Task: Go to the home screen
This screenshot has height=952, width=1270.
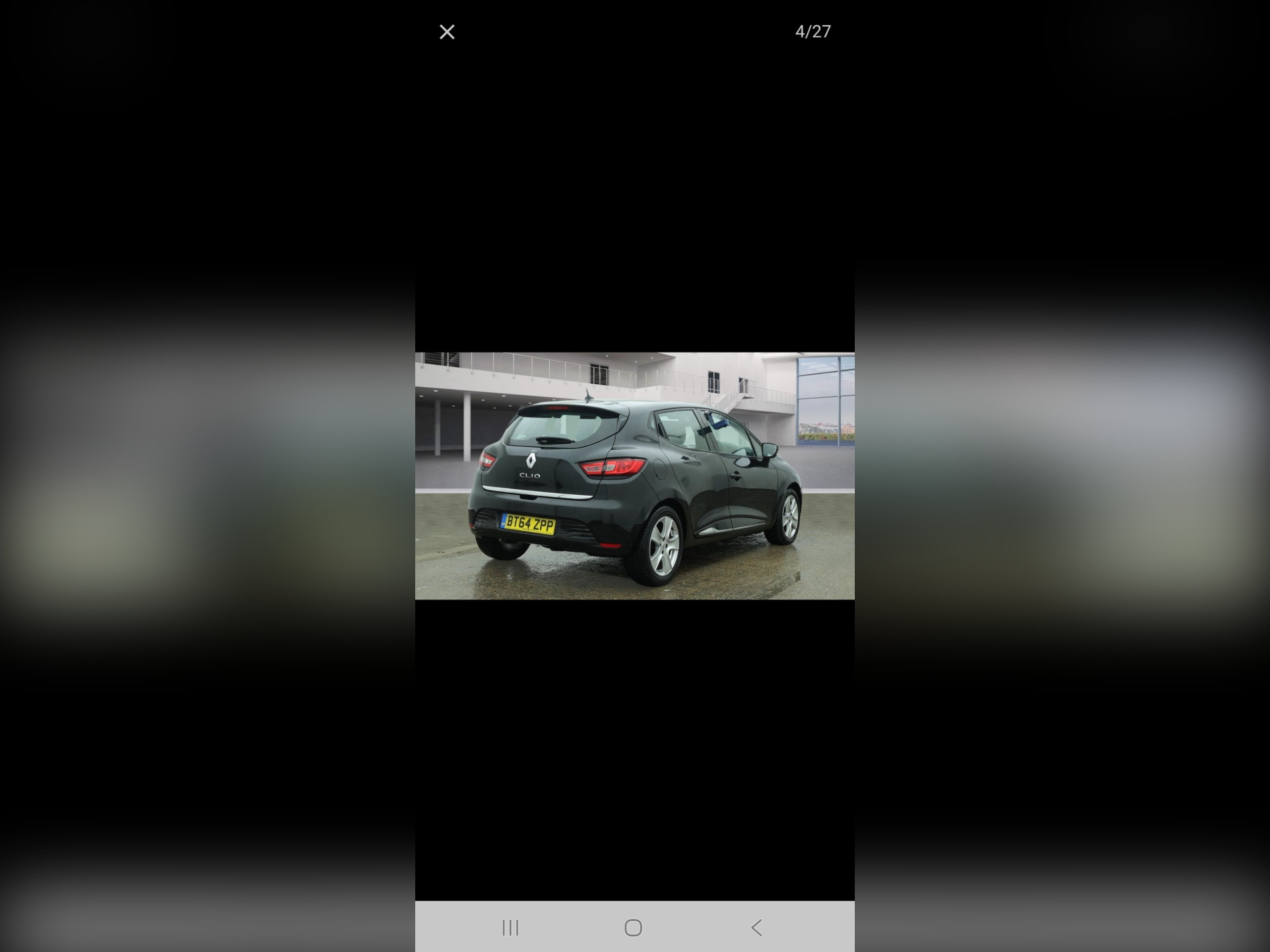Action: click(634, 928)
